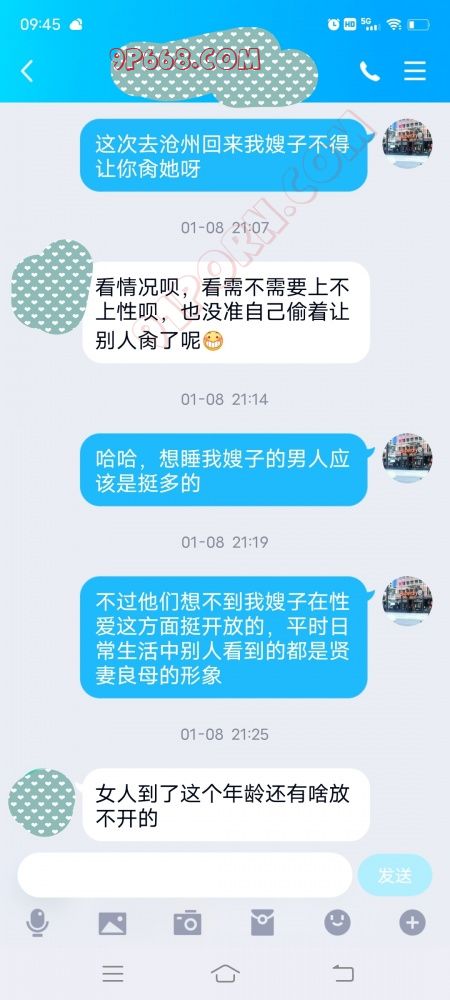Viewport: 450px width, 1000px height.
Task: Start a voice call with this contact
Action: pos(370,71)
